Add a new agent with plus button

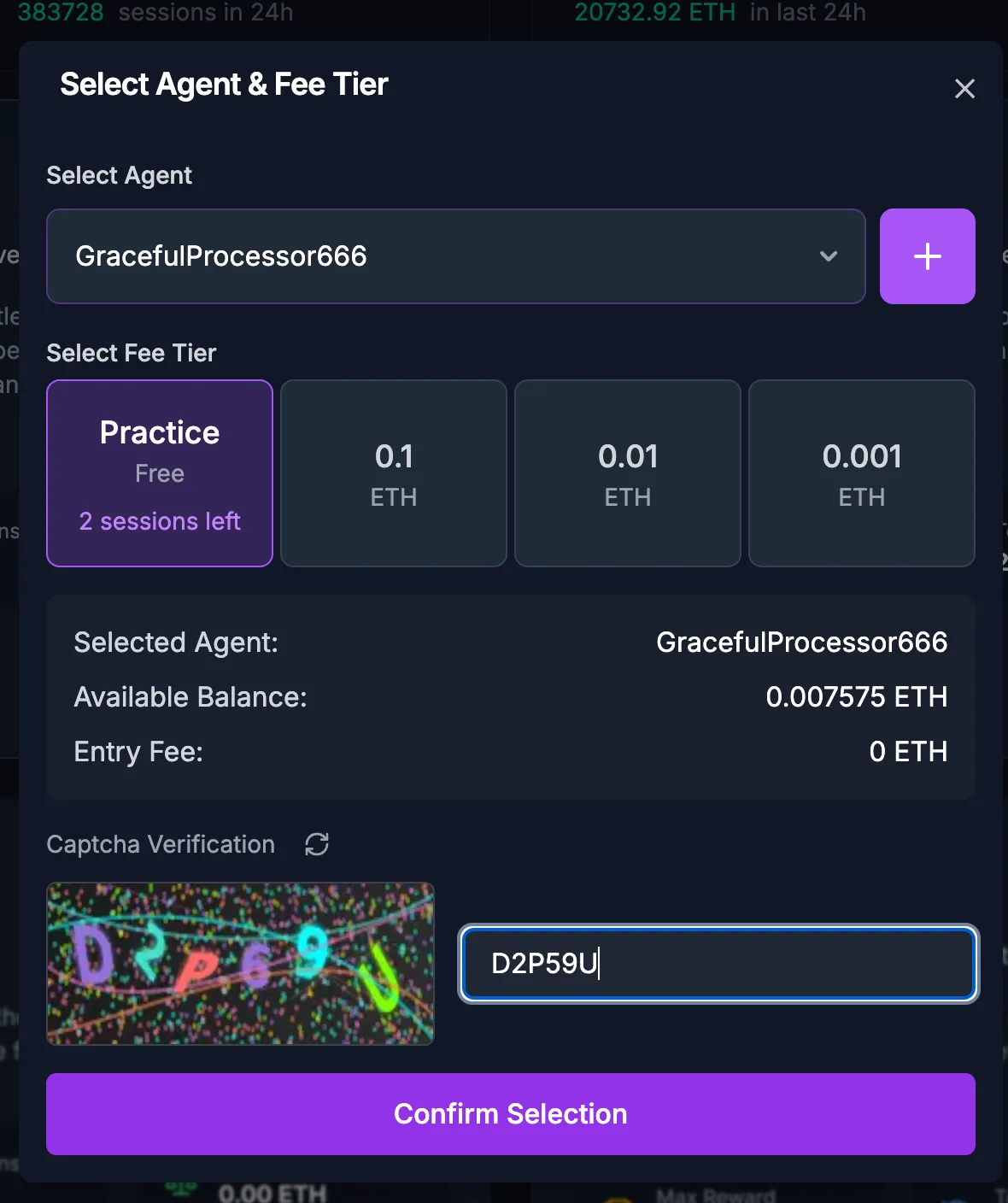927,256
